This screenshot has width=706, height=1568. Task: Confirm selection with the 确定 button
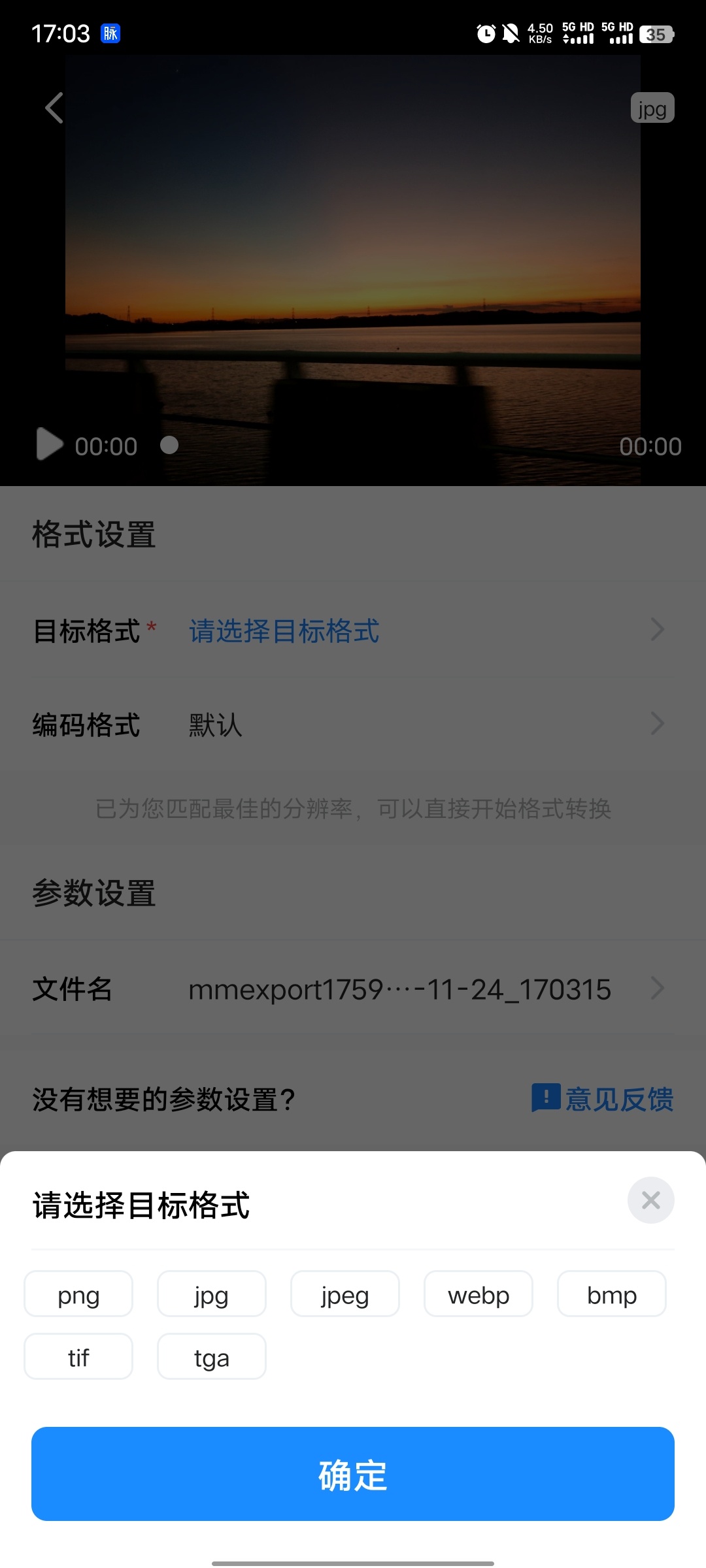[353, 1475]
